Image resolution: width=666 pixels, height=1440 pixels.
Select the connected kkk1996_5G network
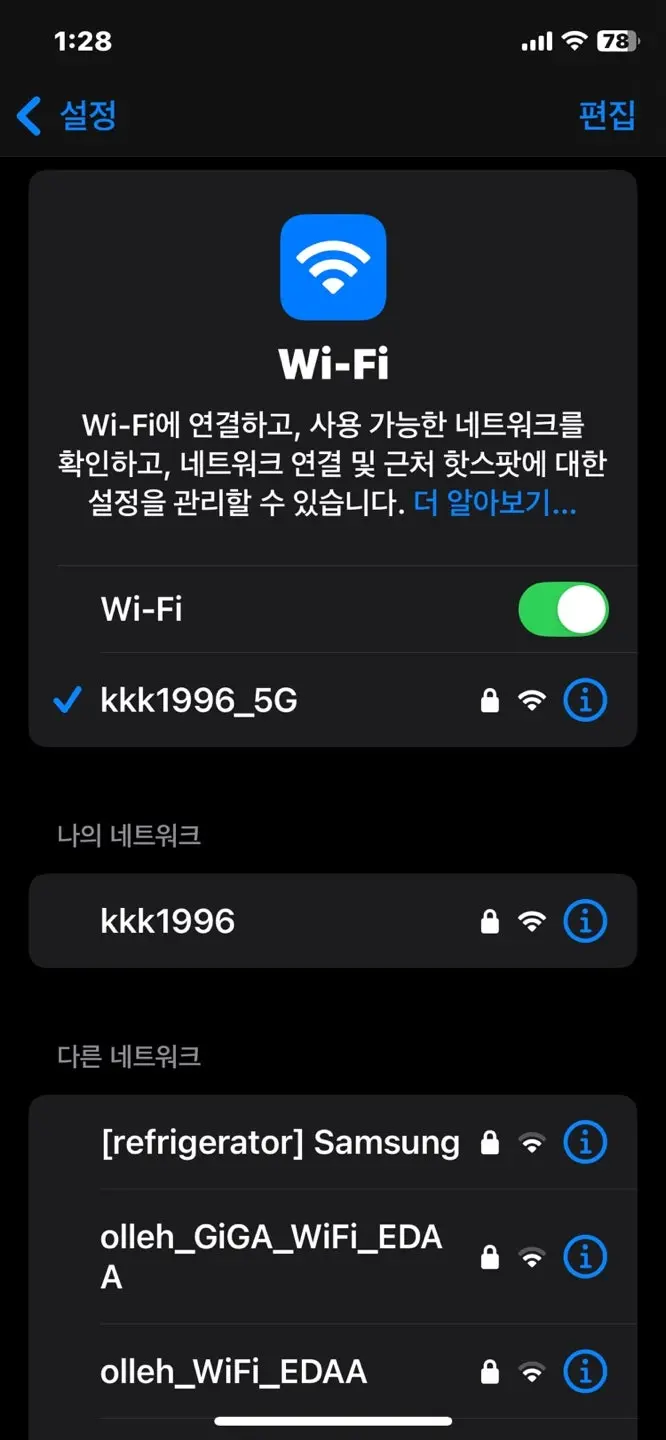point(200,702)
